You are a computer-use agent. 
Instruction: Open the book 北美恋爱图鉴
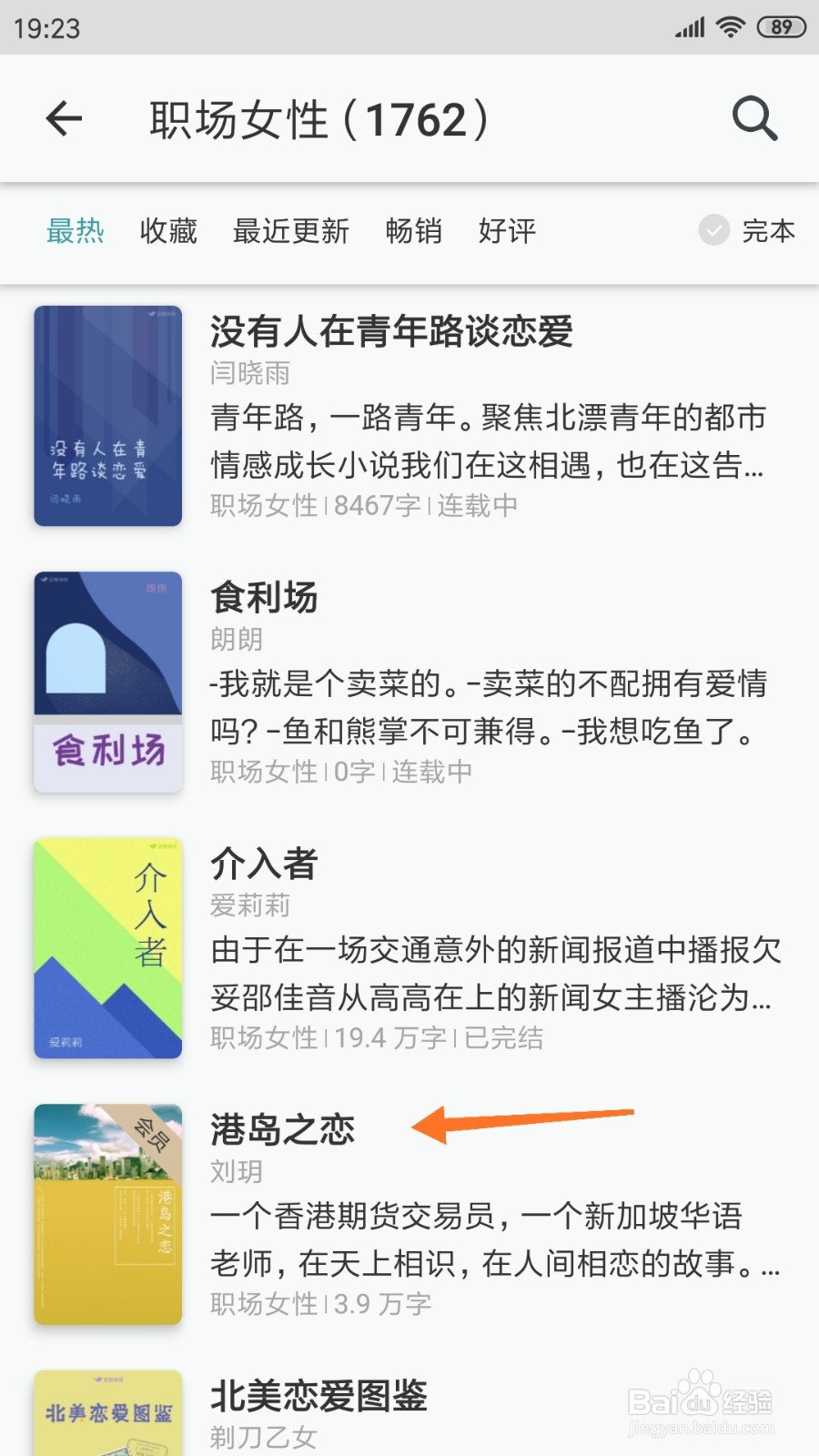tap(409, 1412)
